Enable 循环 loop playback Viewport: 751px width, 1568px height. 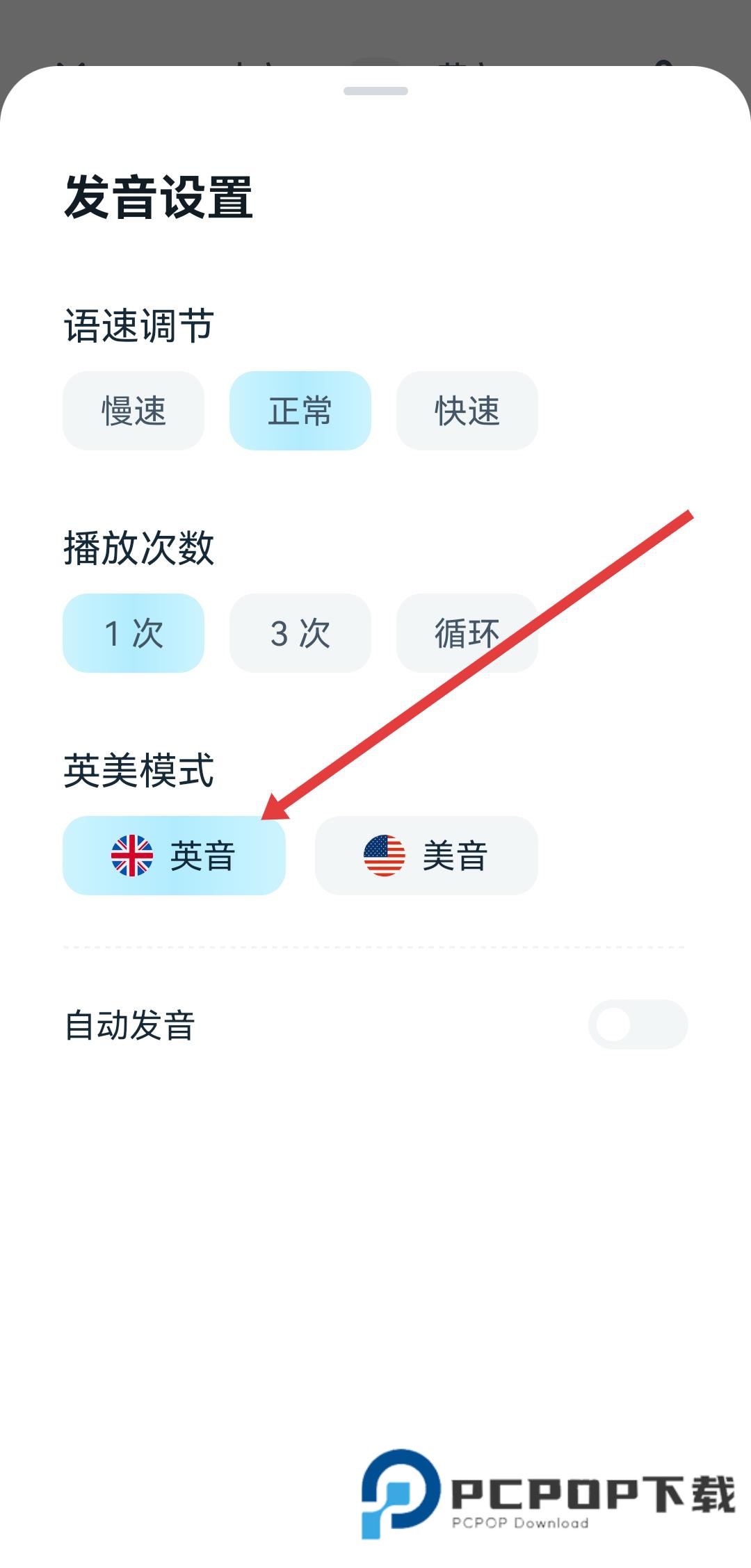point(467,633)
